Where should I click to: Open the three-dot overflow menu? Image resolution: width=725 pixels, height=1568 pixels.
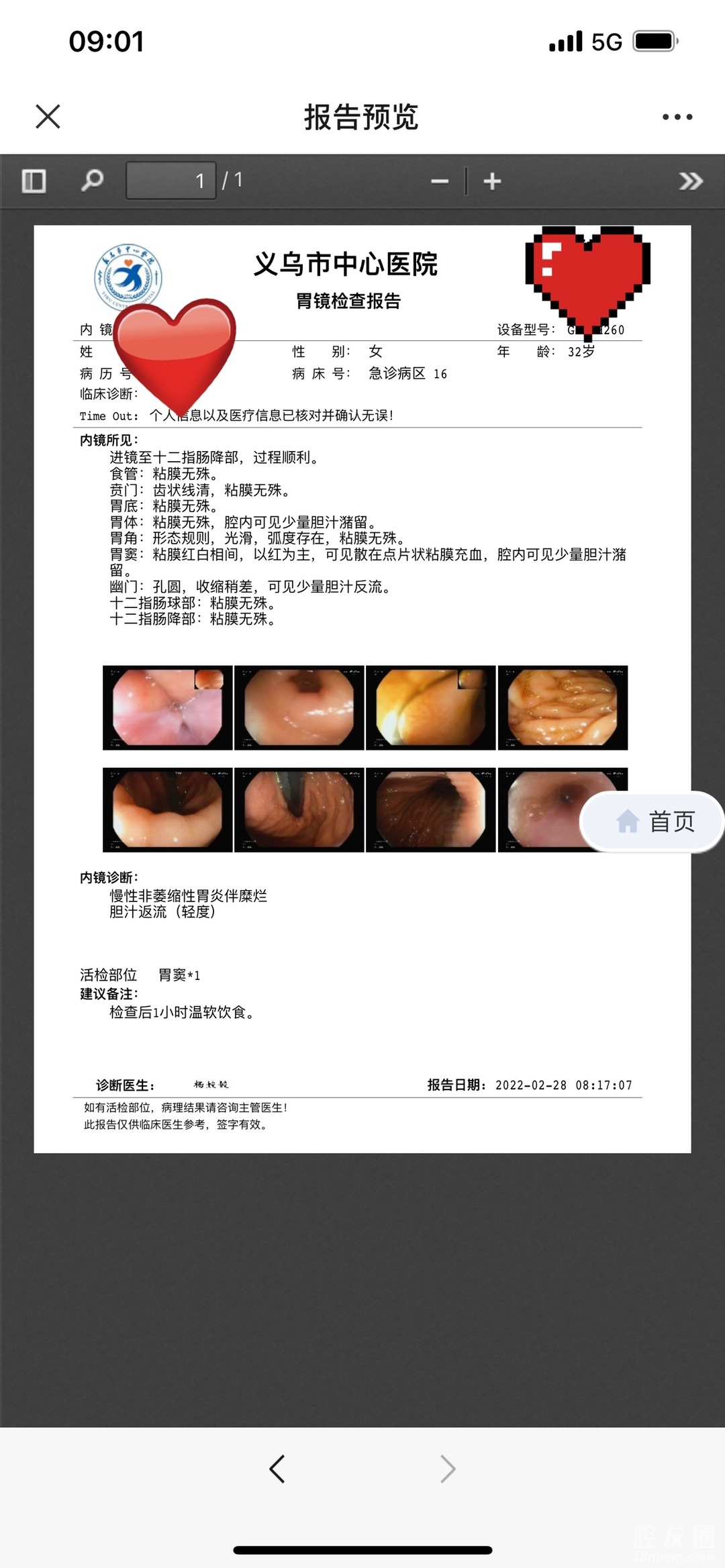coord(677,117)
